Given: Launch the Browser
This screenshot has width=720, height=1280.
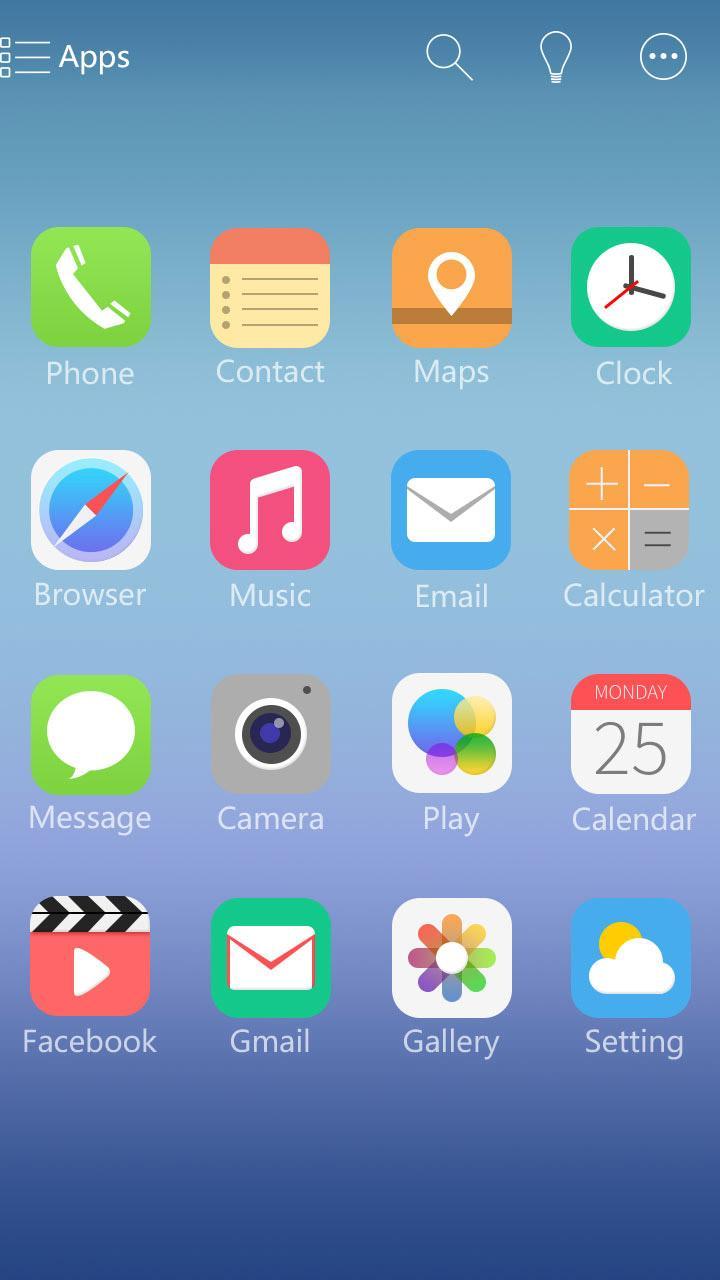Looking at the screenshot, I should click(90, 510).
